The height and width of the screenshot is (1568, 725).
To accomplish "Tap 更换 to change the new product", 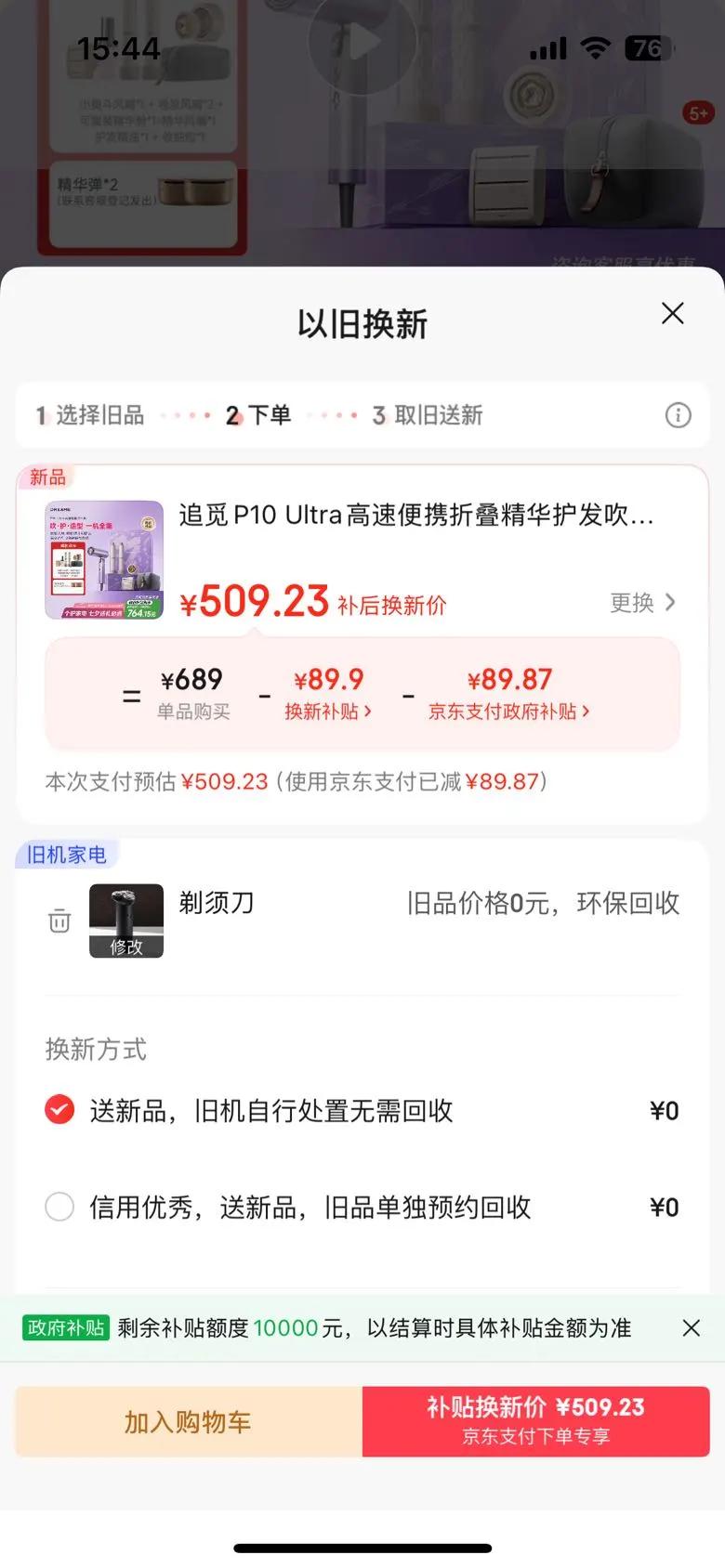I will click(642, 603).
